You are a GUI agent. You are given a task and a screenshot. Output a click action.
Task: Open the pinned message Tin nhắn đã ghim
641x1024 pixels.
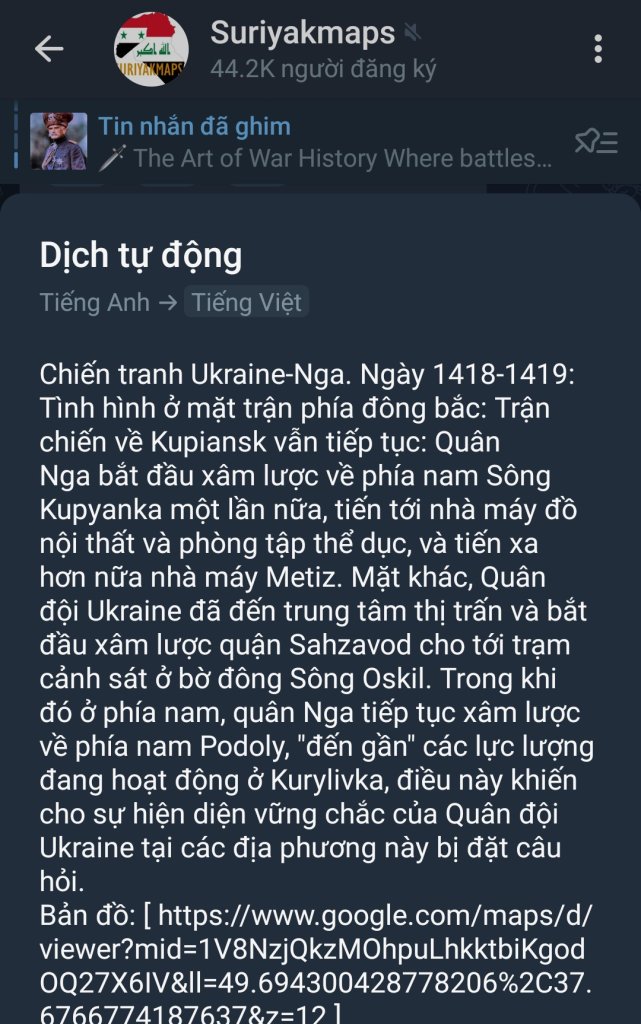[320, 142]
